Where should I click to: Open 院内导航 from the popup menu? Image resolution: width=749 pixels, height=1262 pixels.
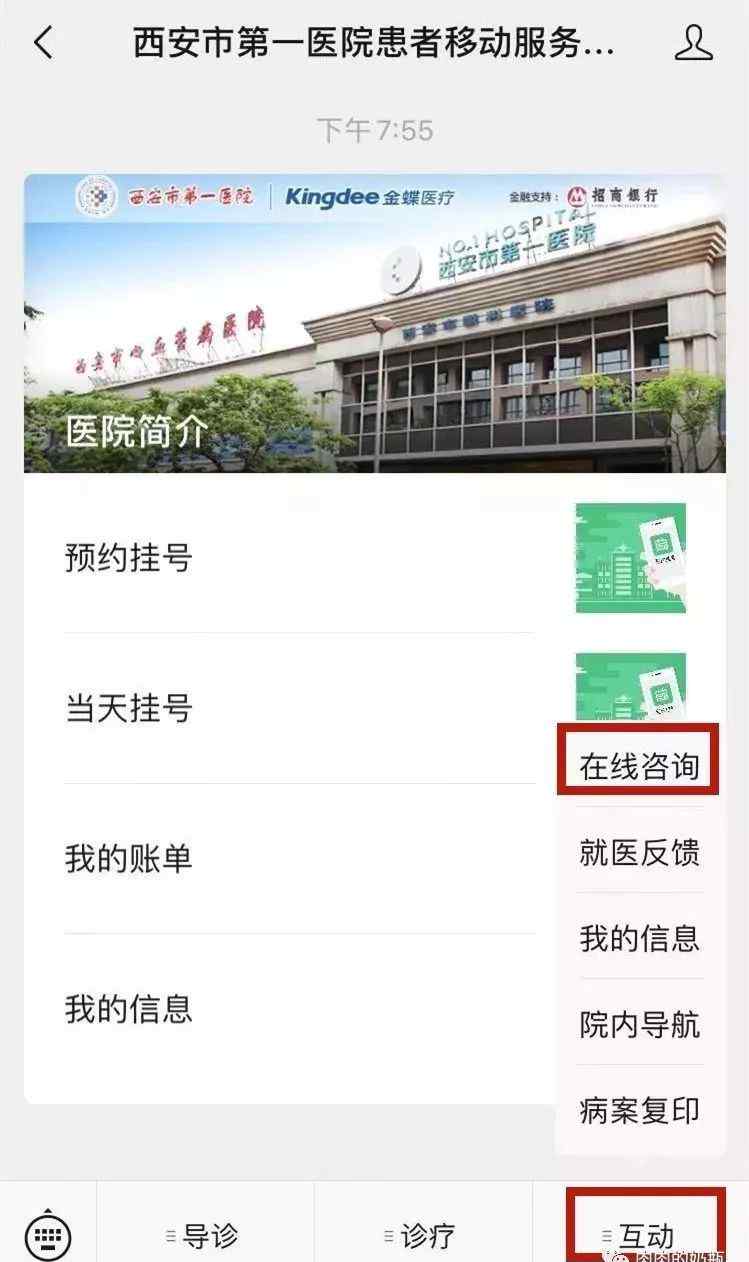click(x=639, y=1024)
